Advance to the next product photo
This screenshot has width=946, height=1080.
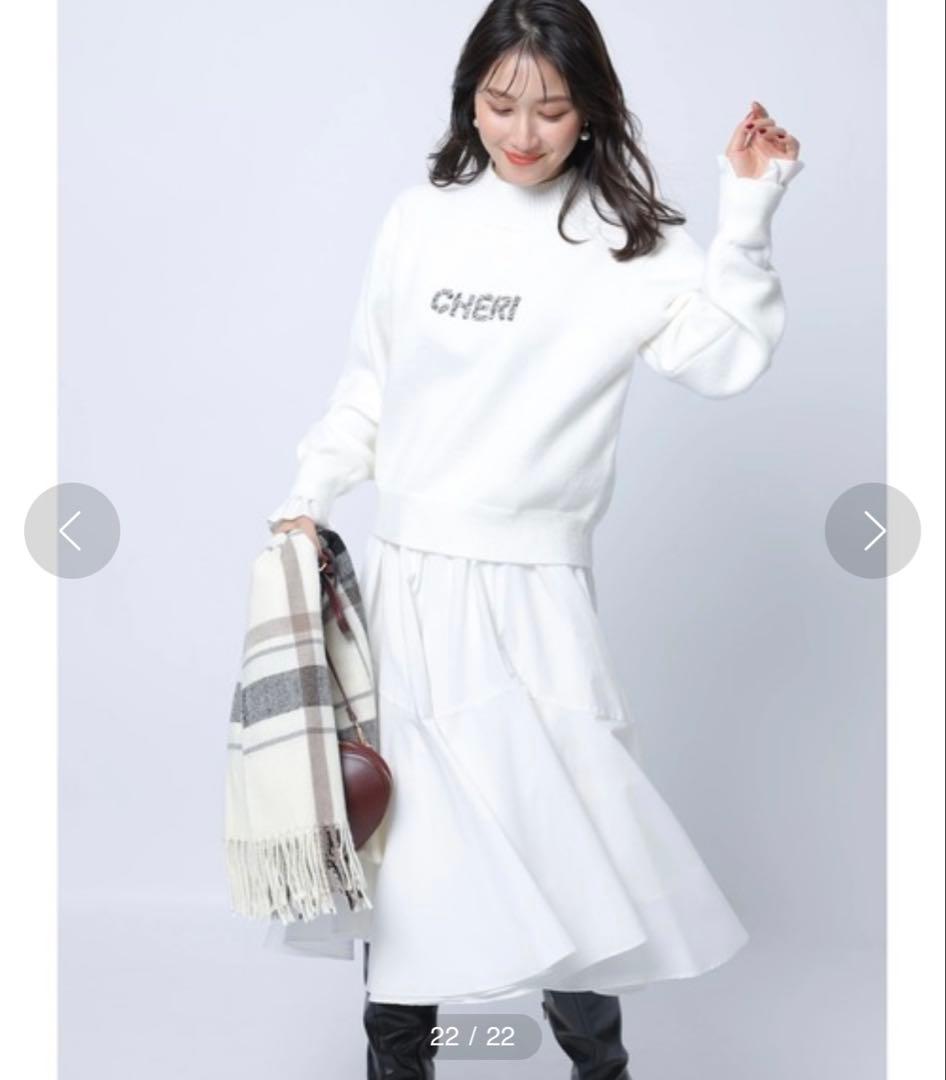pyautogui.click(x=872, y=531)
